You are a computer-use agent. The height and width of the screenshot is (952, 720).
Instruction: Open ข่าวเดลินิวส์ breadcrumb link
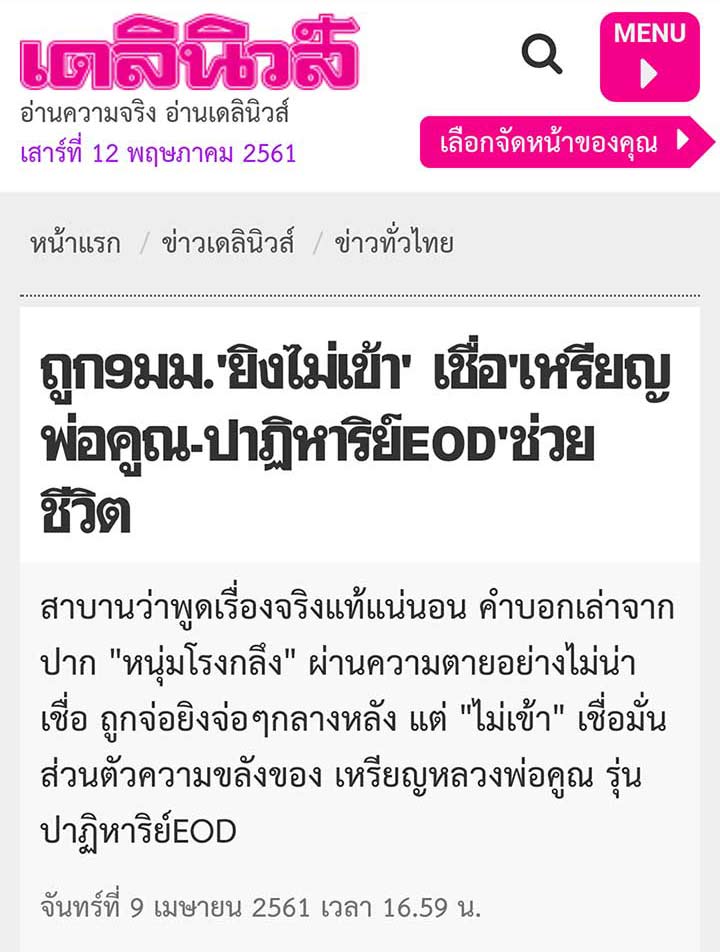click(228, 243)
